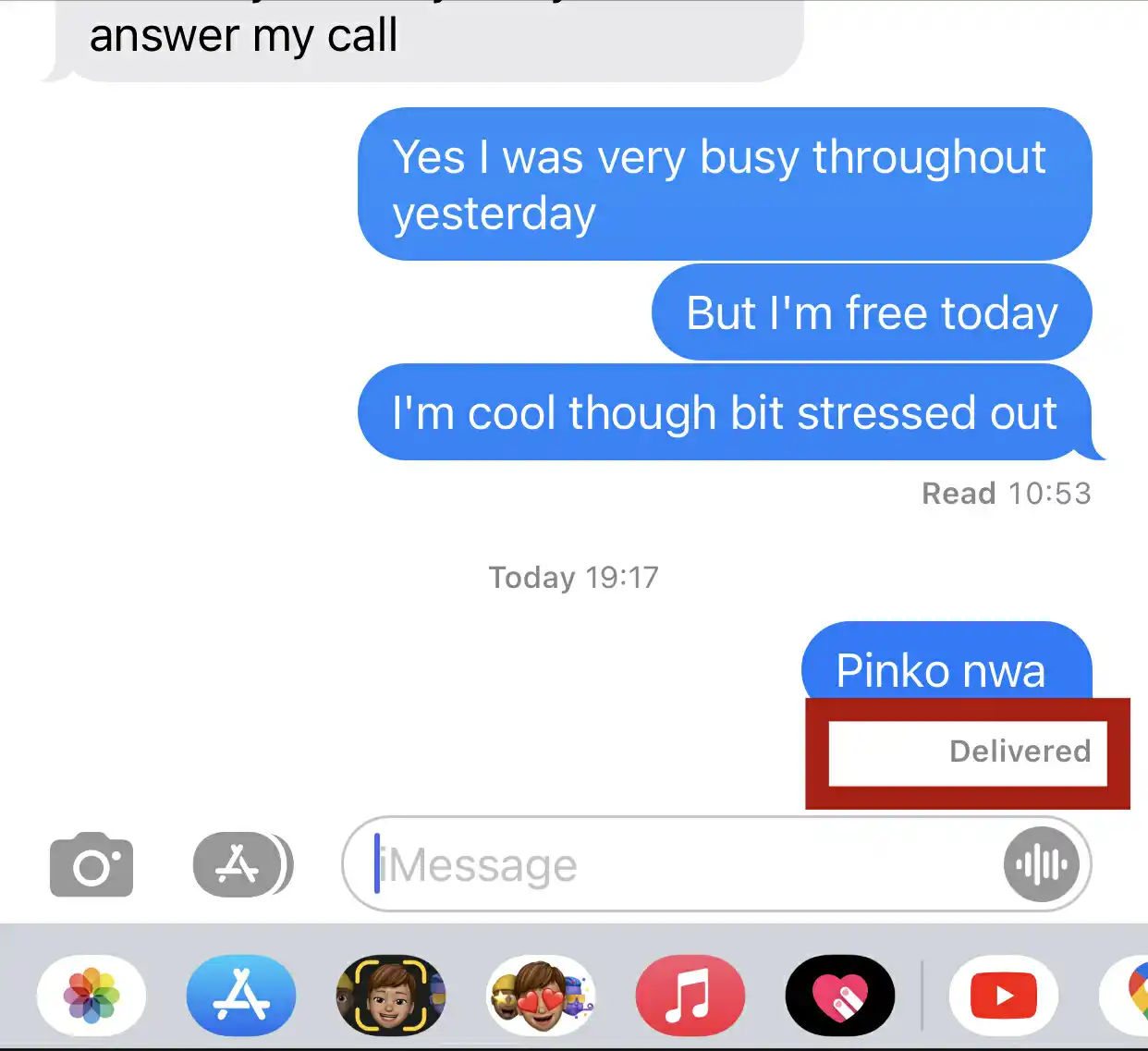
Task: Open the Photos iMessage app
Action: [92, 996]
